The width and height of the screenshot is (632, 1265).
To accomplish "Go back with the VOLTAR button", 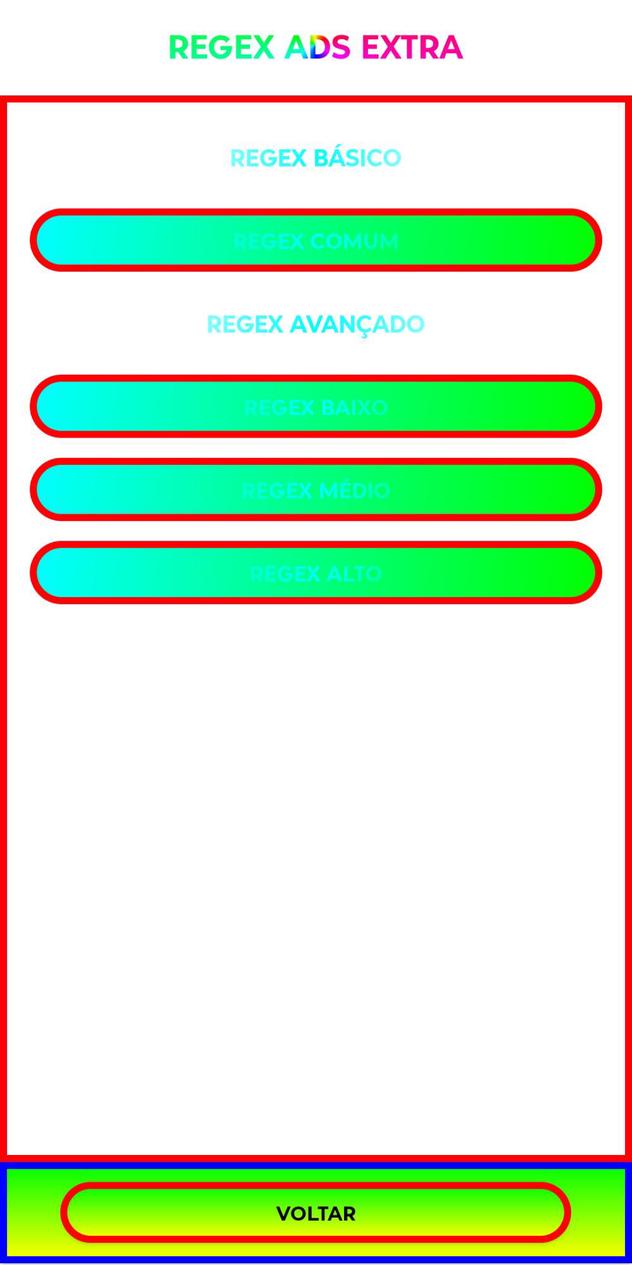I will tap(315, 1213).
